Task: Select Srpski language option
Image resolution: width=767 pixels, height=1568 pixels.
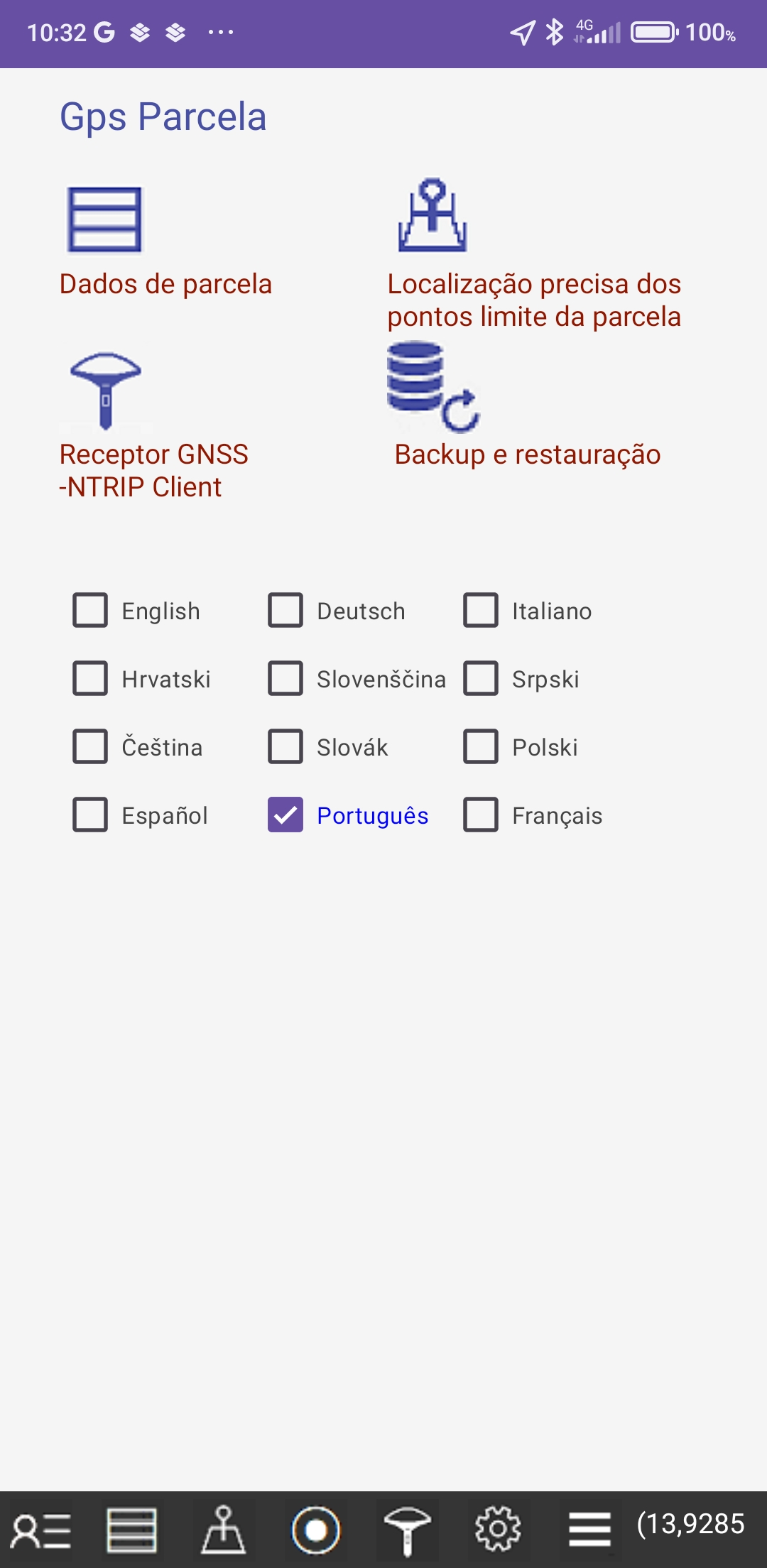Action: click(481, 679)
